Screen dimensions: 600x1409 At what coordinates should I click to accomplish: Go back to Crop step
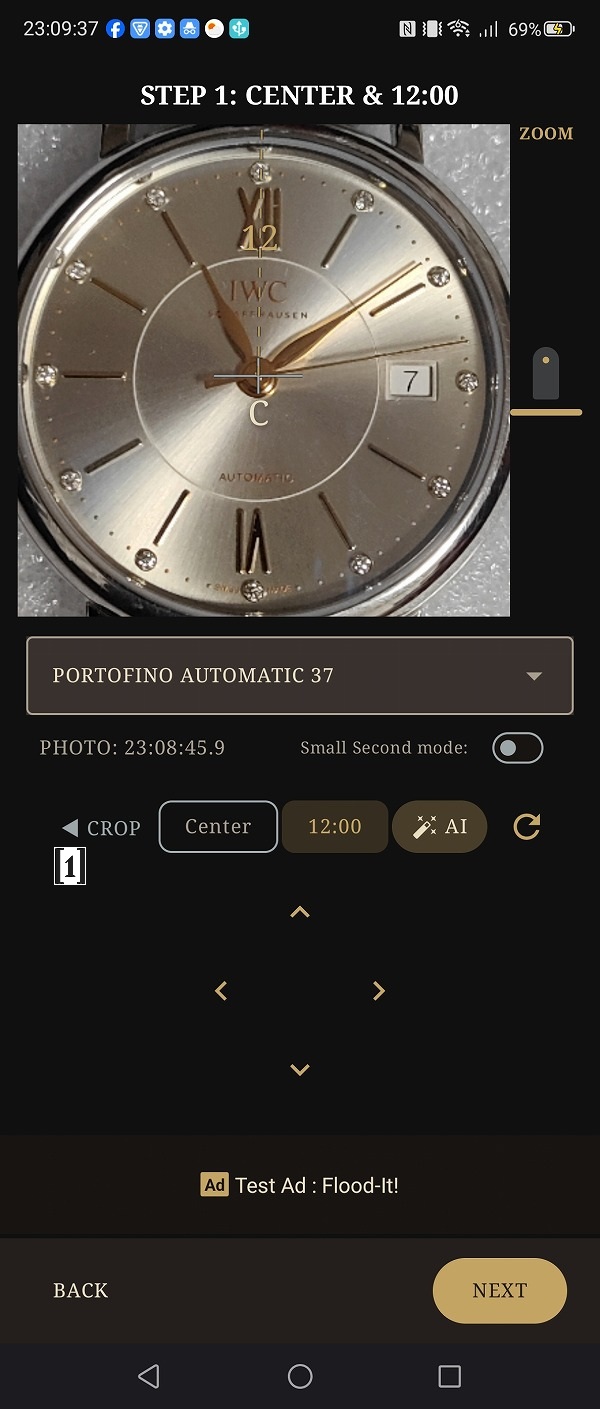(101, 828)
